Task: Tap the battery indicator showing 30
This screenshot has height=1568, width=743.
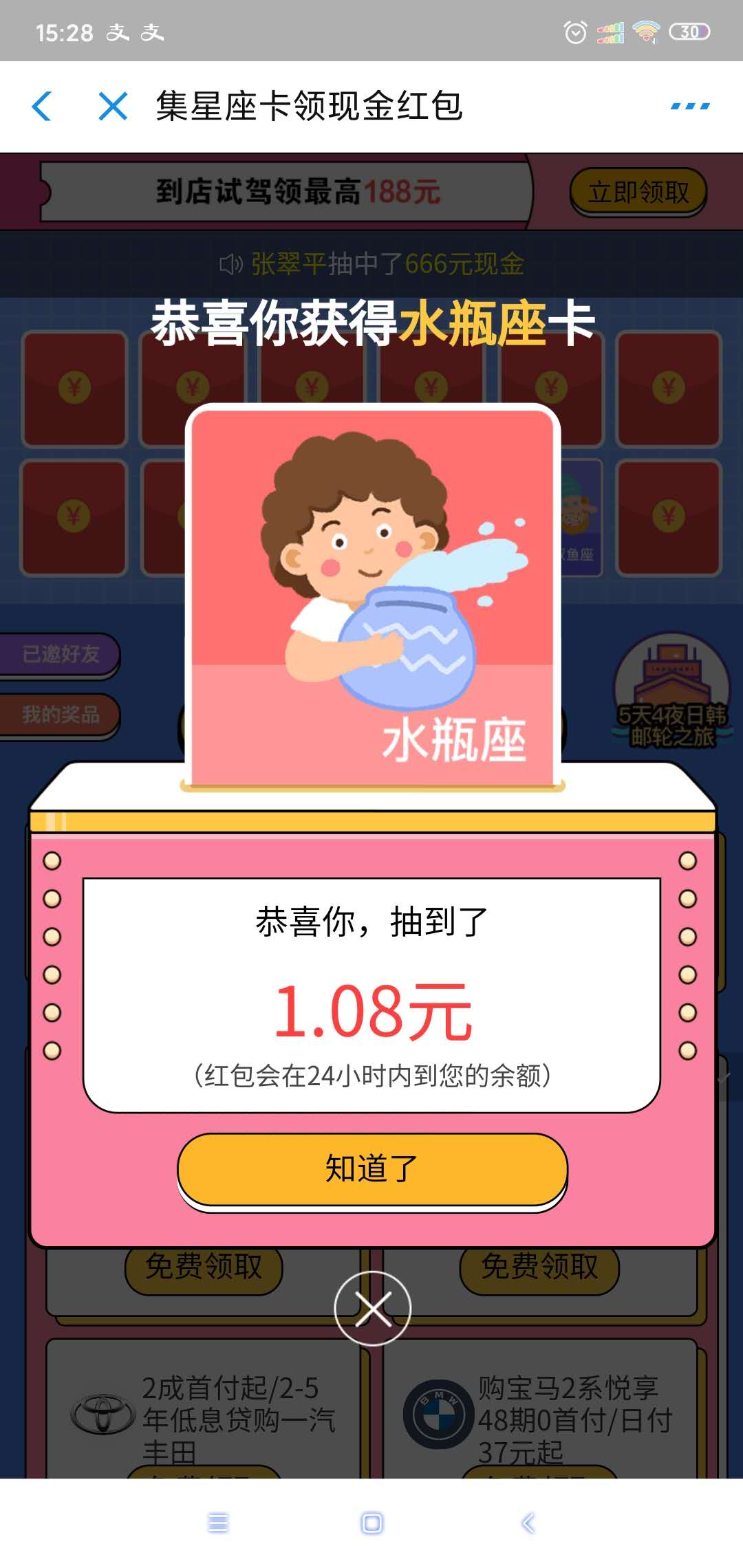Action: click(689, 32)
